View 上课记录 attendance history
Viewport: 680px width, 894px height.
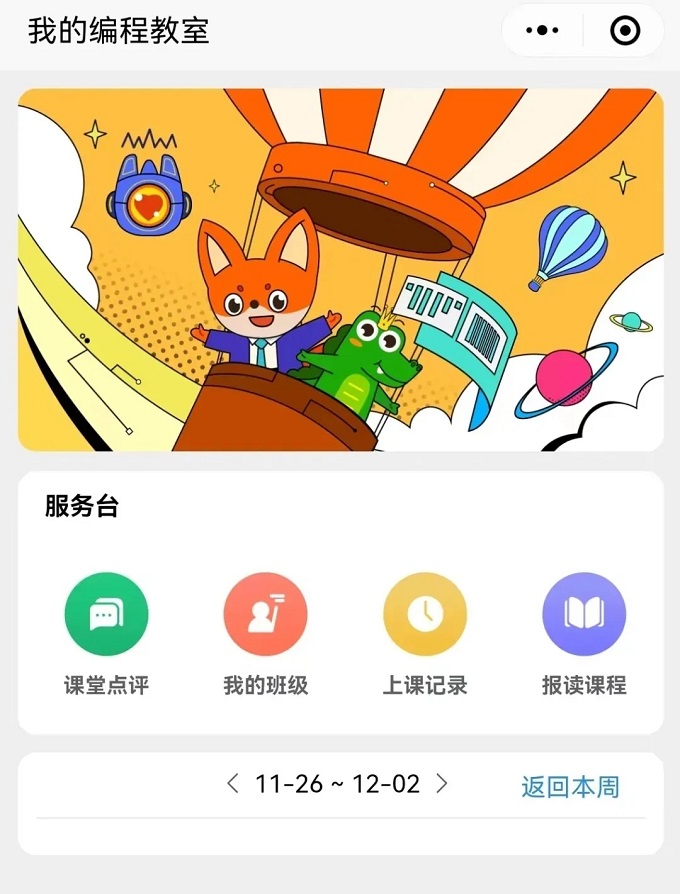tap(425, 614)
